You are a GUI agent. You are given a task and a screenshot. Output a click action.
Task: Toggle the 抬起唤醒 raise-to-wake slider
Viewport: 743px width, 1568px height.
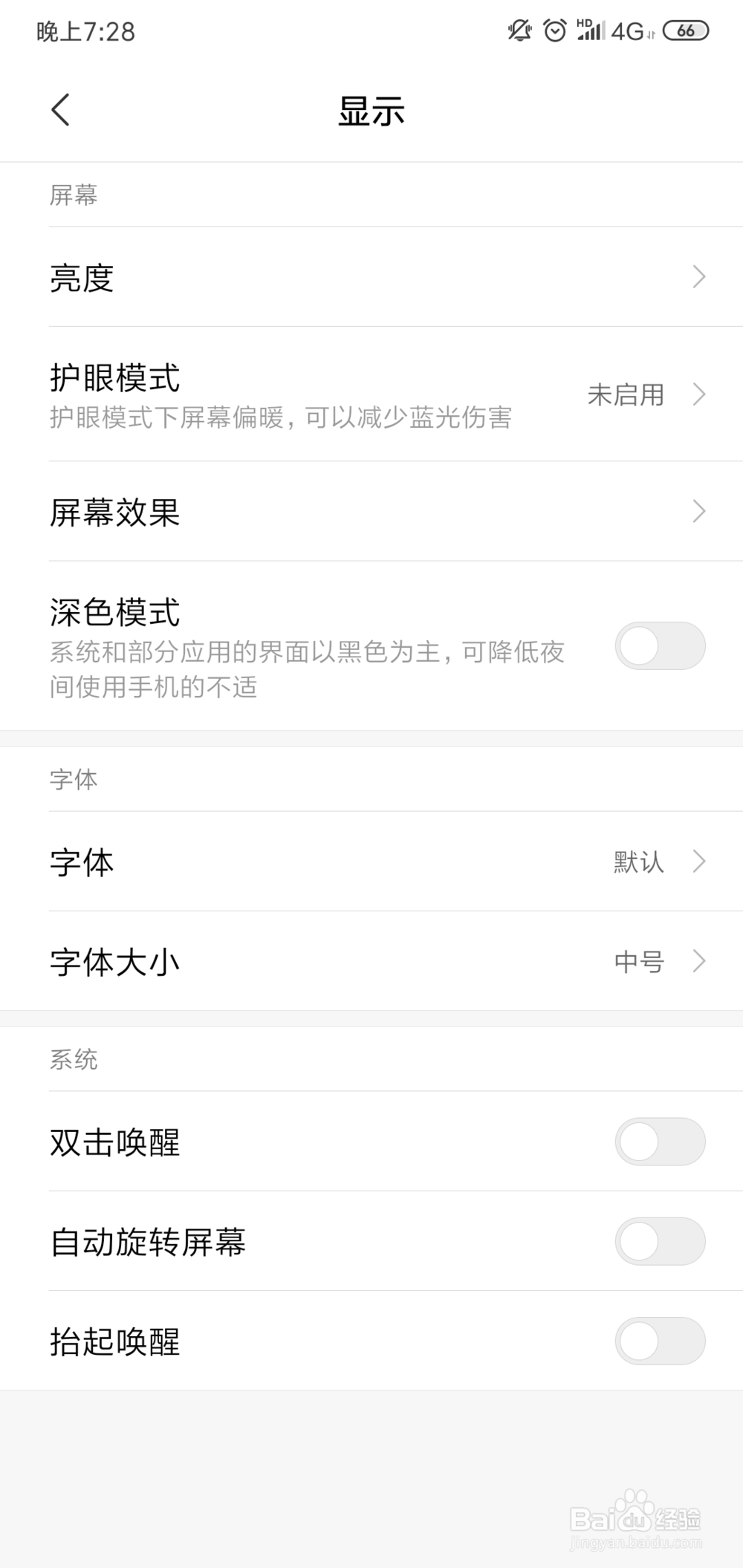point(660,1341)
